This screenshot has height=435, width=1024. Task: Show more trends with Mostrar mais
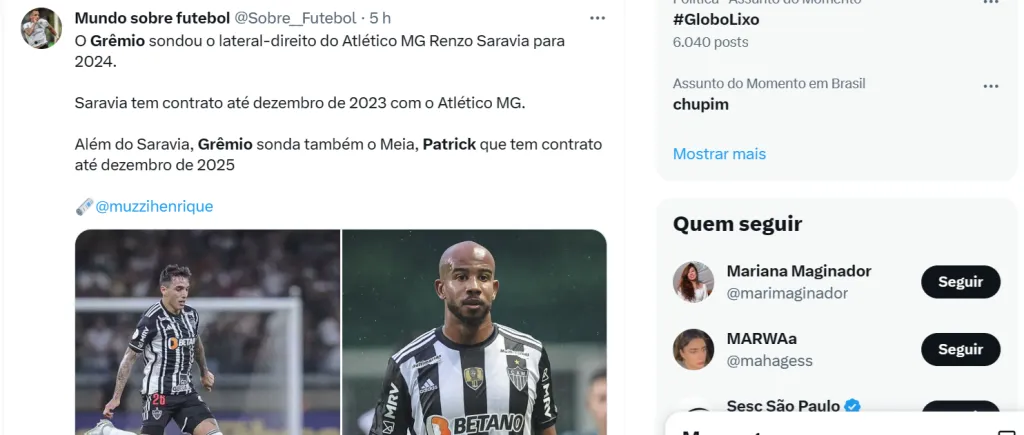click(x=719, y=154)
